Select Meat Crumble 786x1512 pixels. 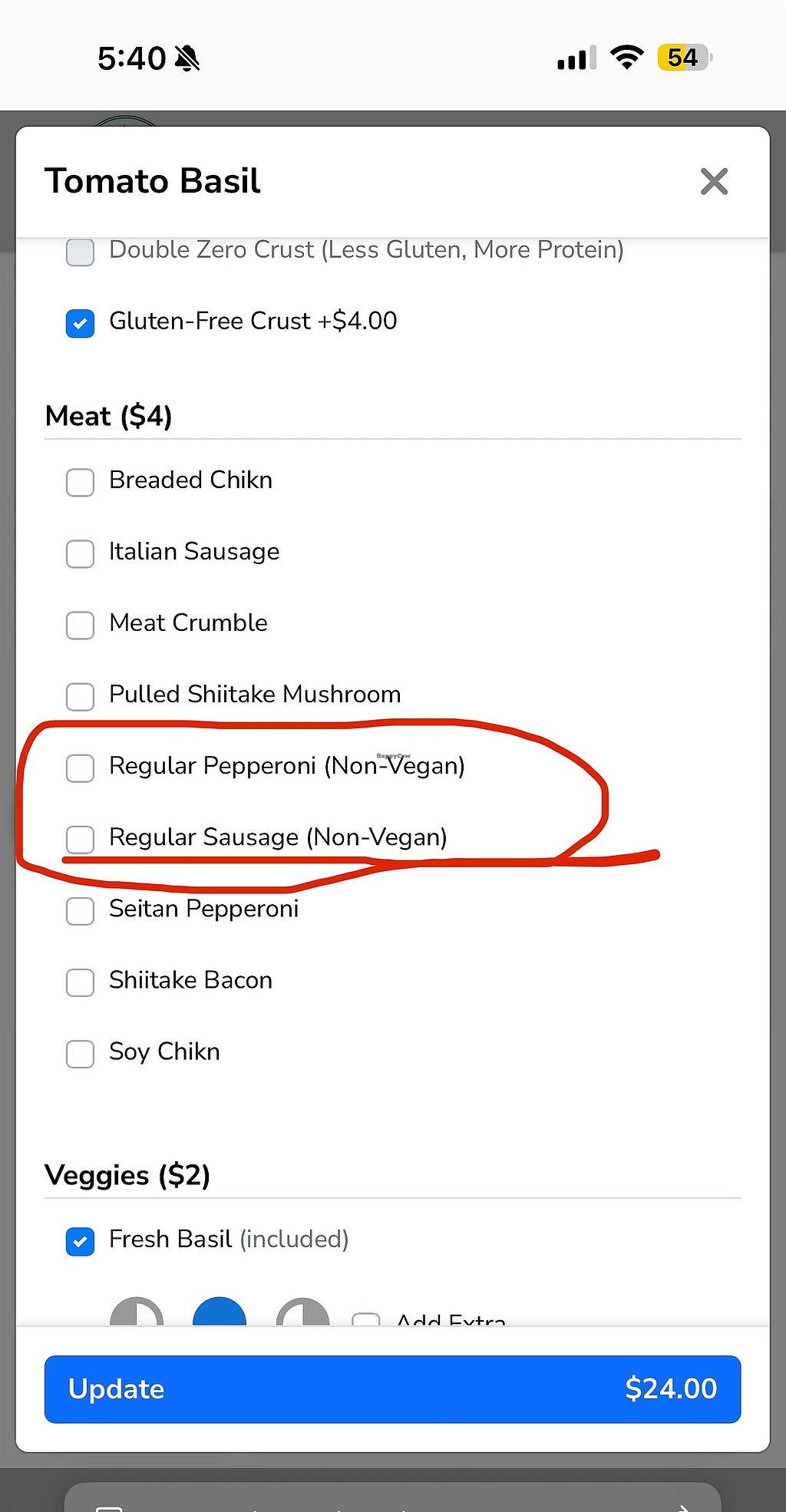click(x=80, y=625)
